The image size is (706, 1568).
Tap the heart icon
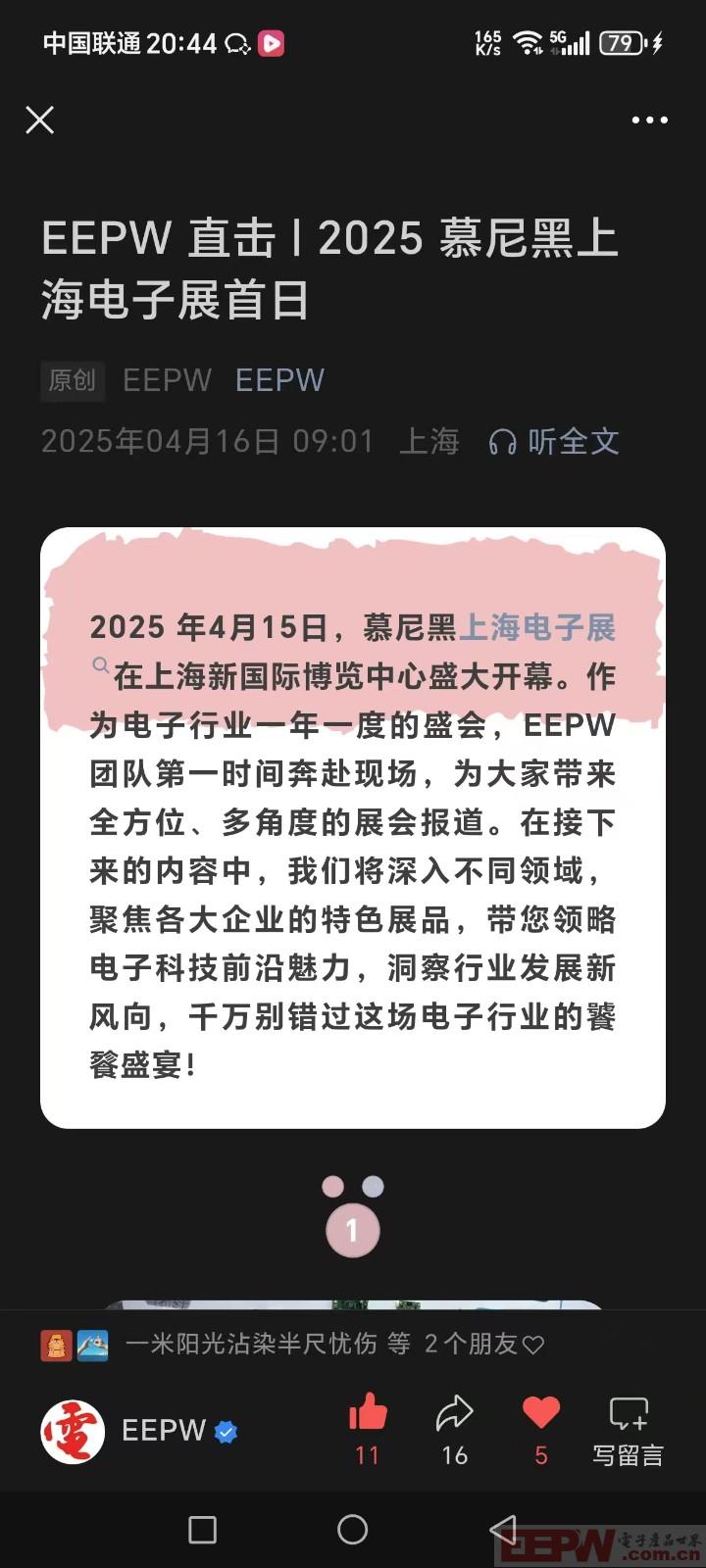(540, 1414)
